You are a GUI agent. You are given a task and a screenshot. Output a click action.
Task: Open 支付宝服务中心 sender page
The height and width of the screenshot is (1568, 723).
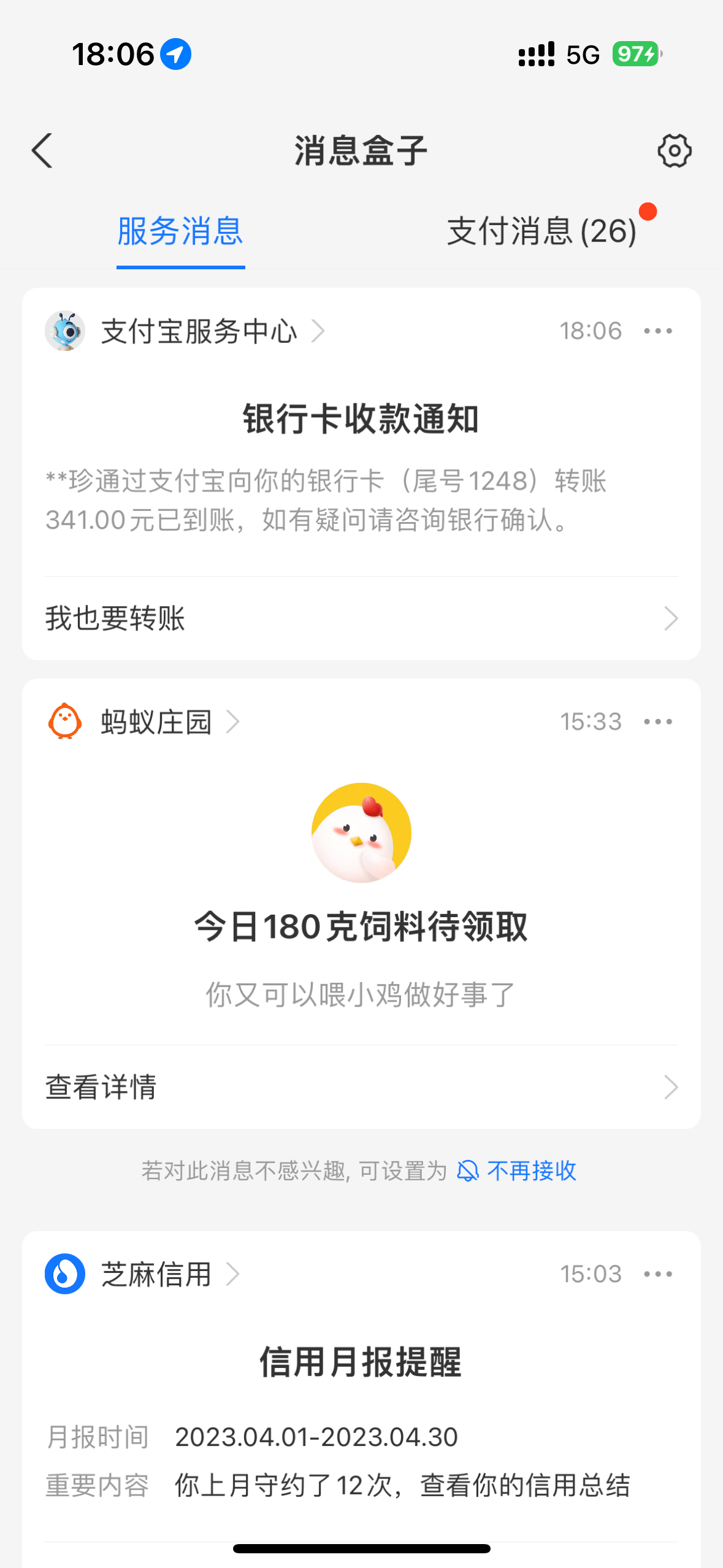(199, 331)
